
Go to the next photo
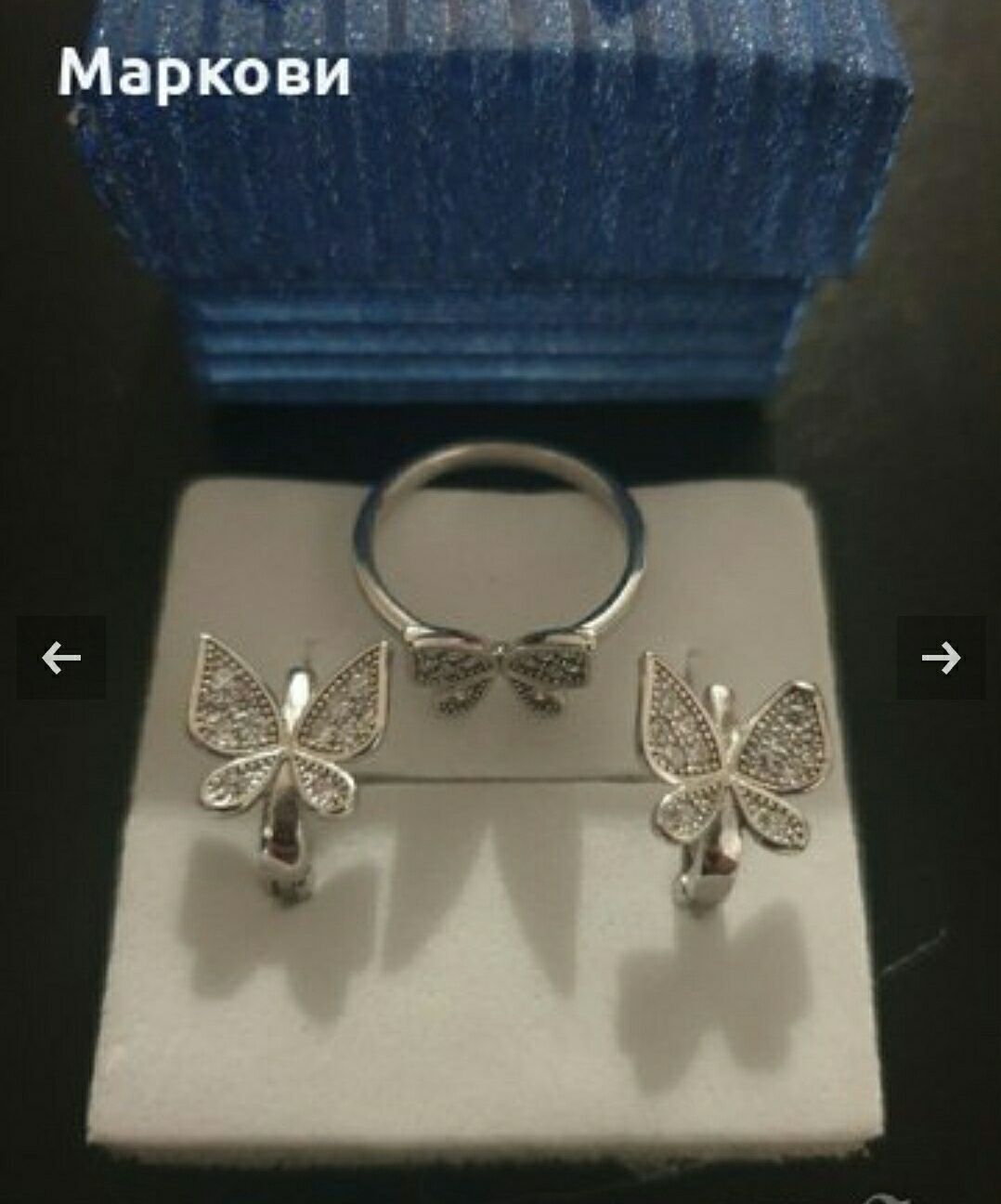(x=940, y=658)
